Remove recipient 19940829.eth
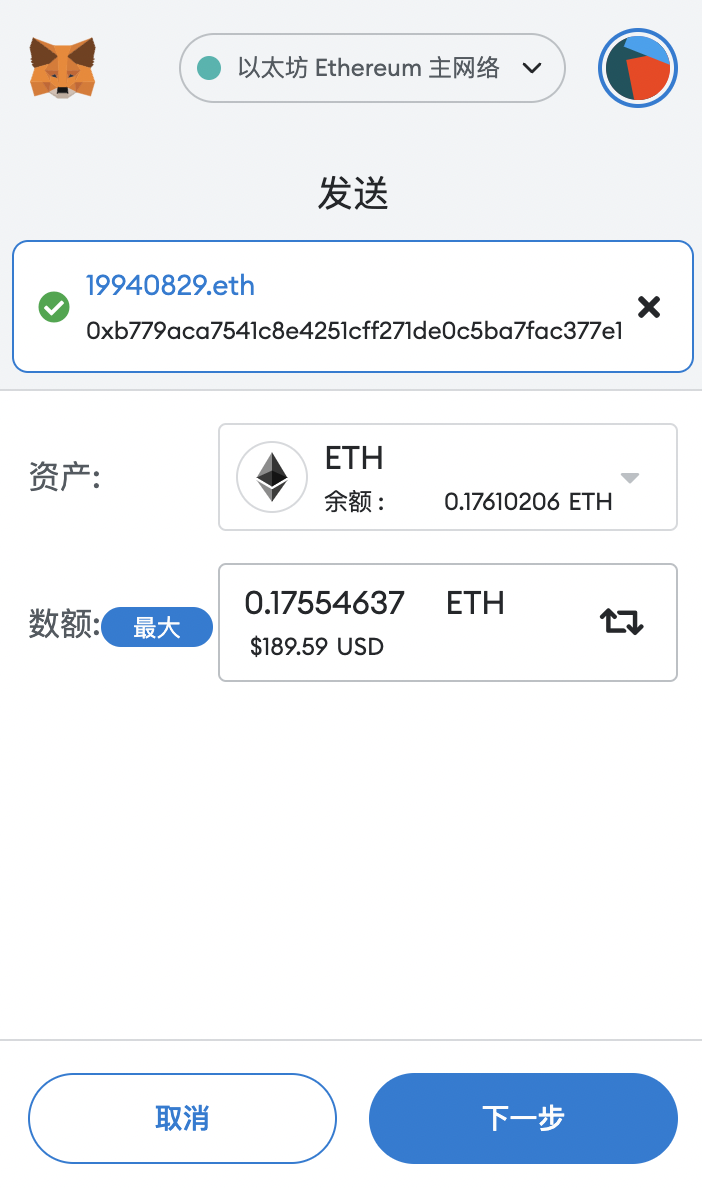Image resolution: width=702 pixels, height=1188 pixels. tap(649, 307)
